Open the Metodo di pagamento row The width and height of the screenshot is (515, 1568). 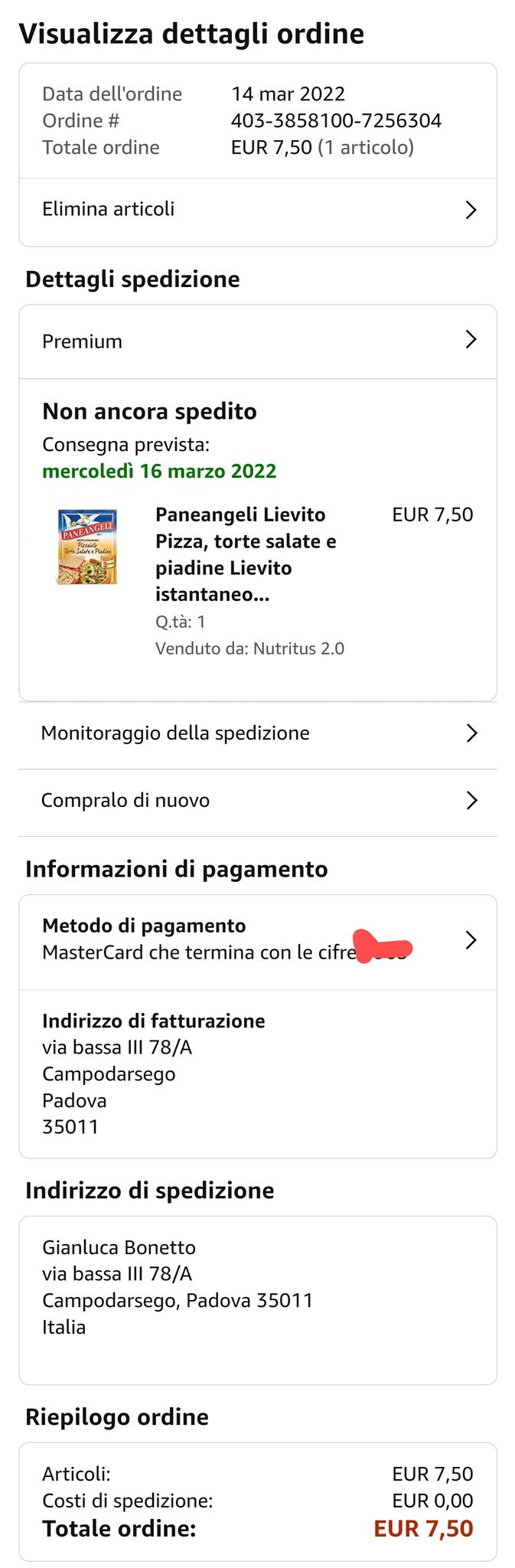[257, 940]
